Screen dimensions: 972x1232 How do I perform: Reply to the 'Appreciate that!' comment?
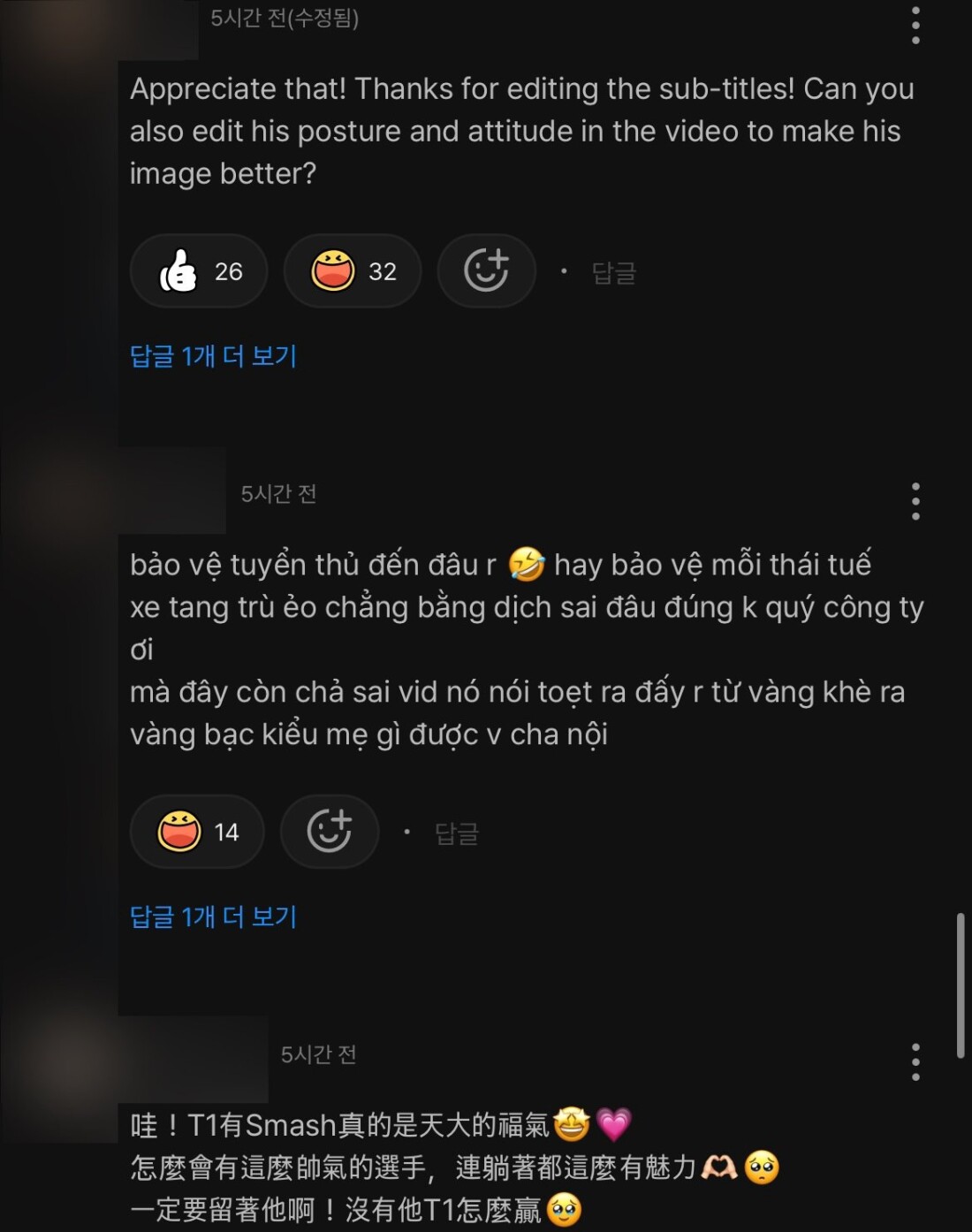click(613, 273)
